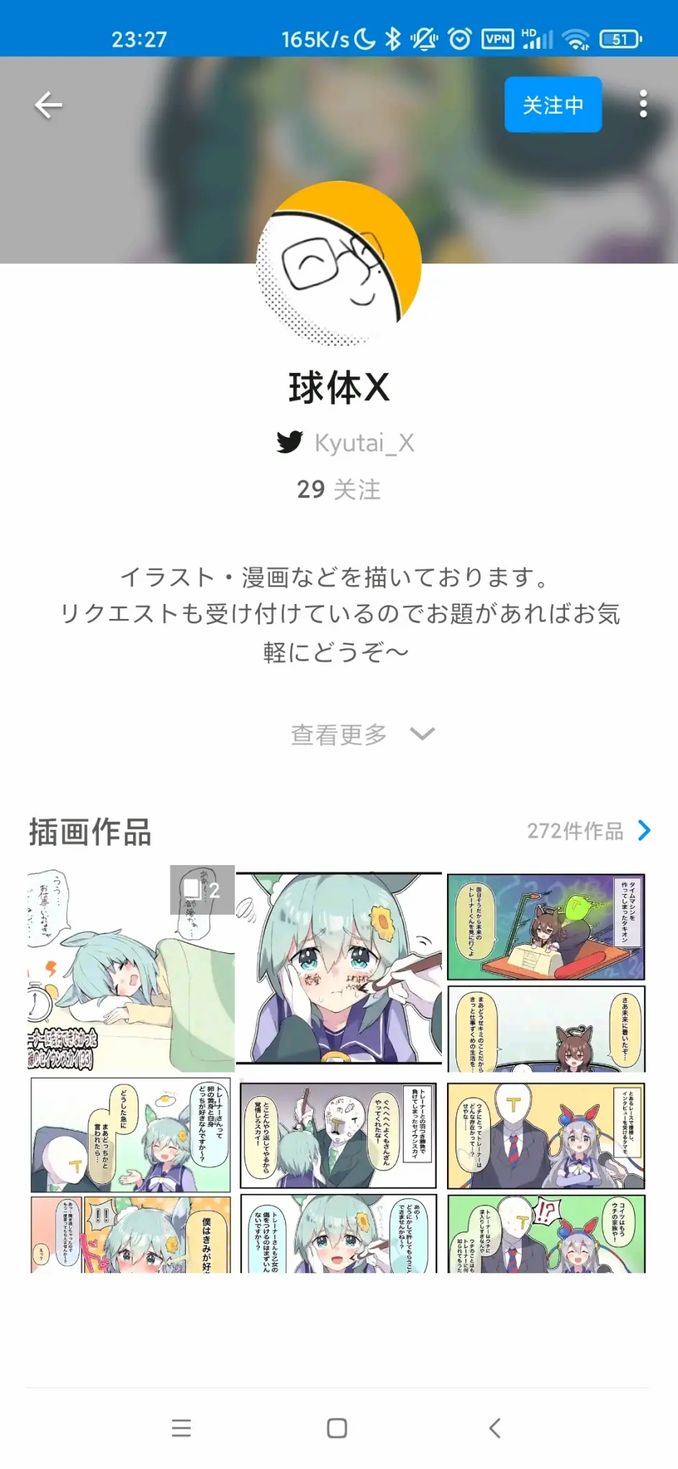Open the sleeping girl artwork with 2 pages
Image resolution: width=678 pixels, height=1469 pixels.
[x=131, y=969]
